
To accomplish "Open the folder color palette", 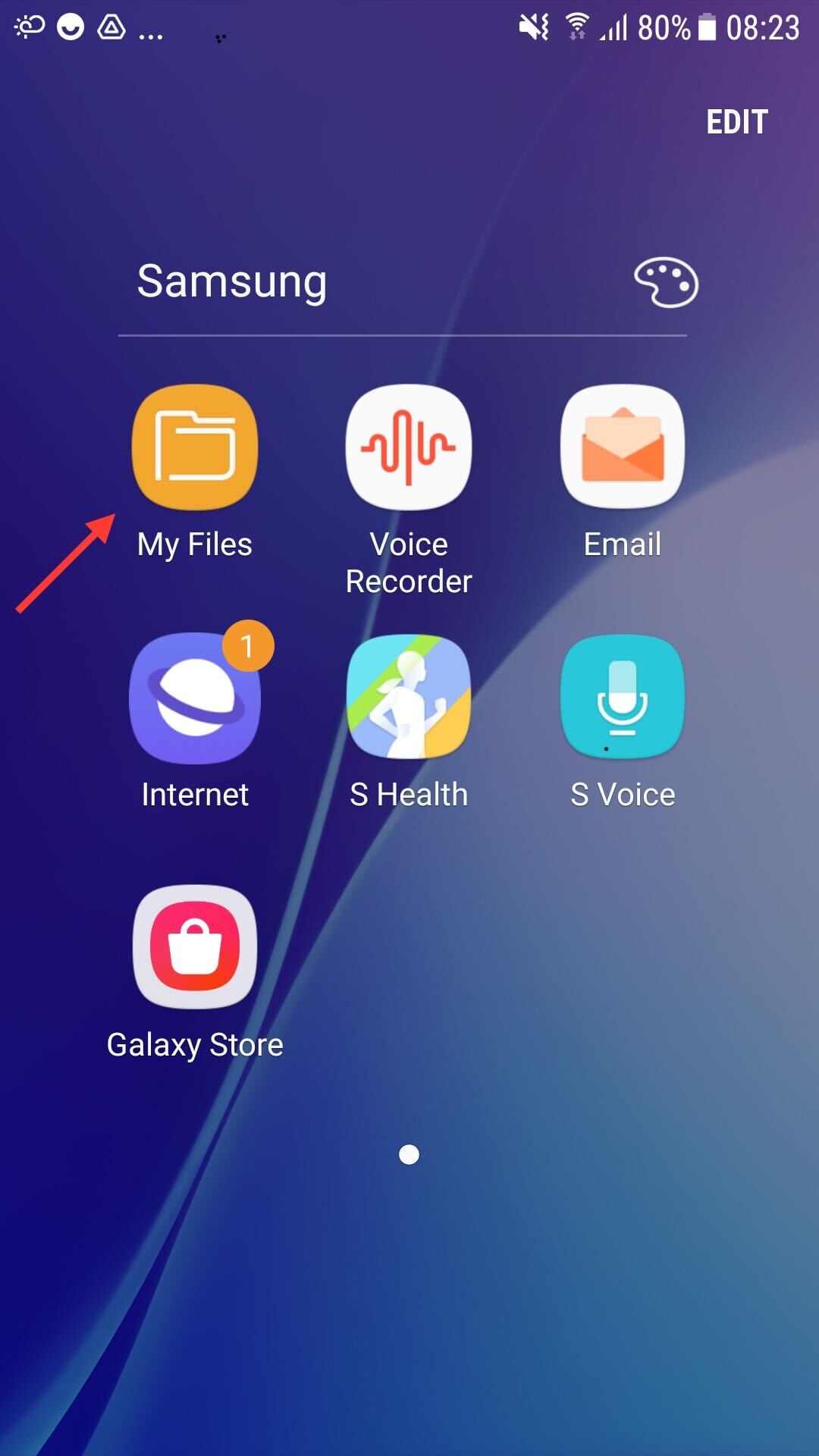I will point(666,283).
